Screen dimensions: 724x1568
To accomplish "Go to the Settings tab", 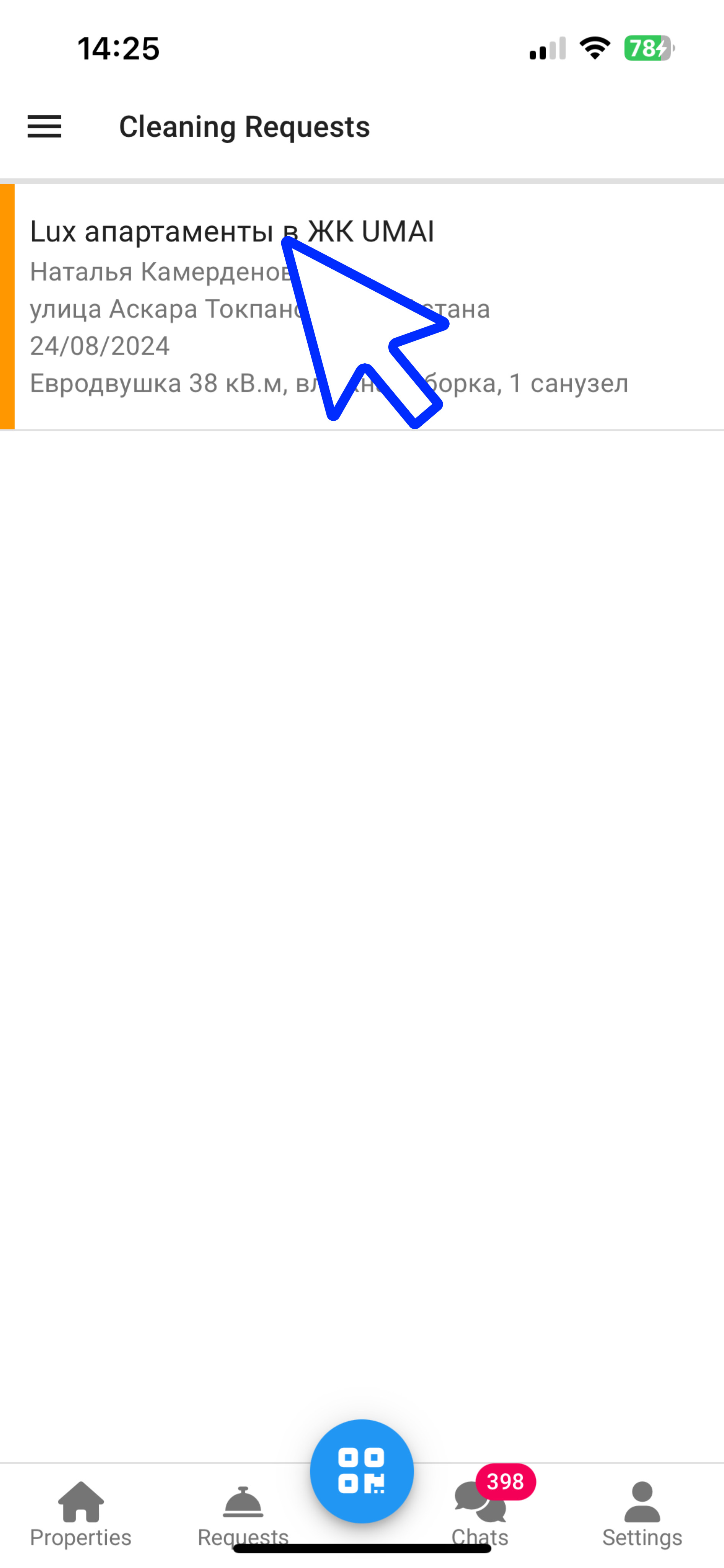I will pos(642,1514).
